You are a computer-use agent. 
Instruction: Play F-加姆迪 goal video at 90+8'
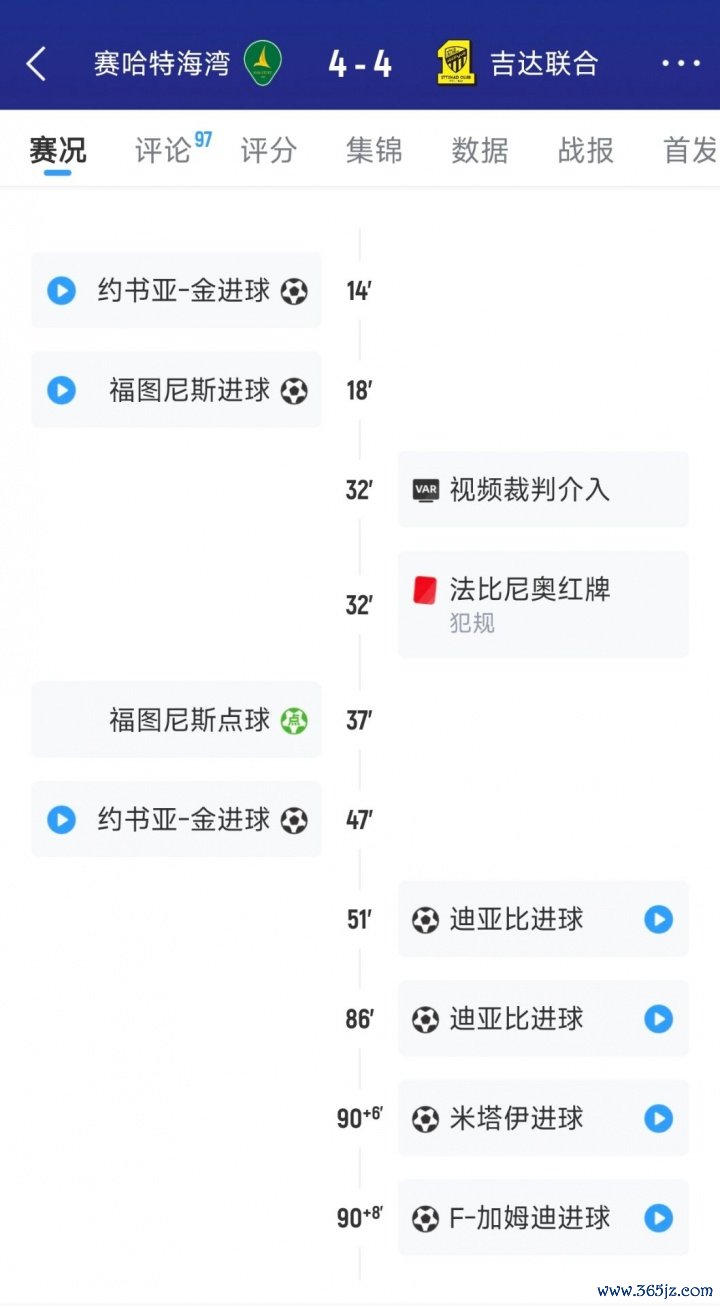[658, 1218]
